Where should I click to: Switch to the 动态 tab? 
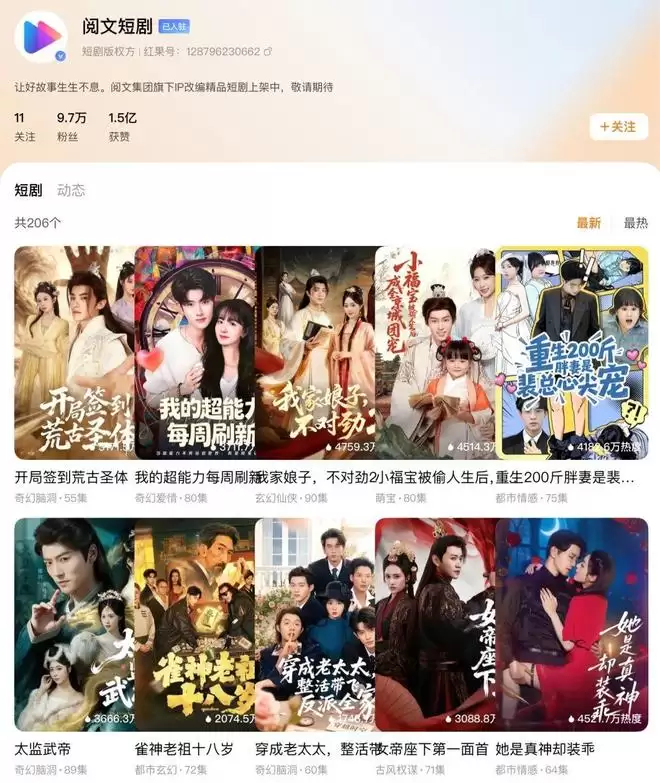point(71,190)
